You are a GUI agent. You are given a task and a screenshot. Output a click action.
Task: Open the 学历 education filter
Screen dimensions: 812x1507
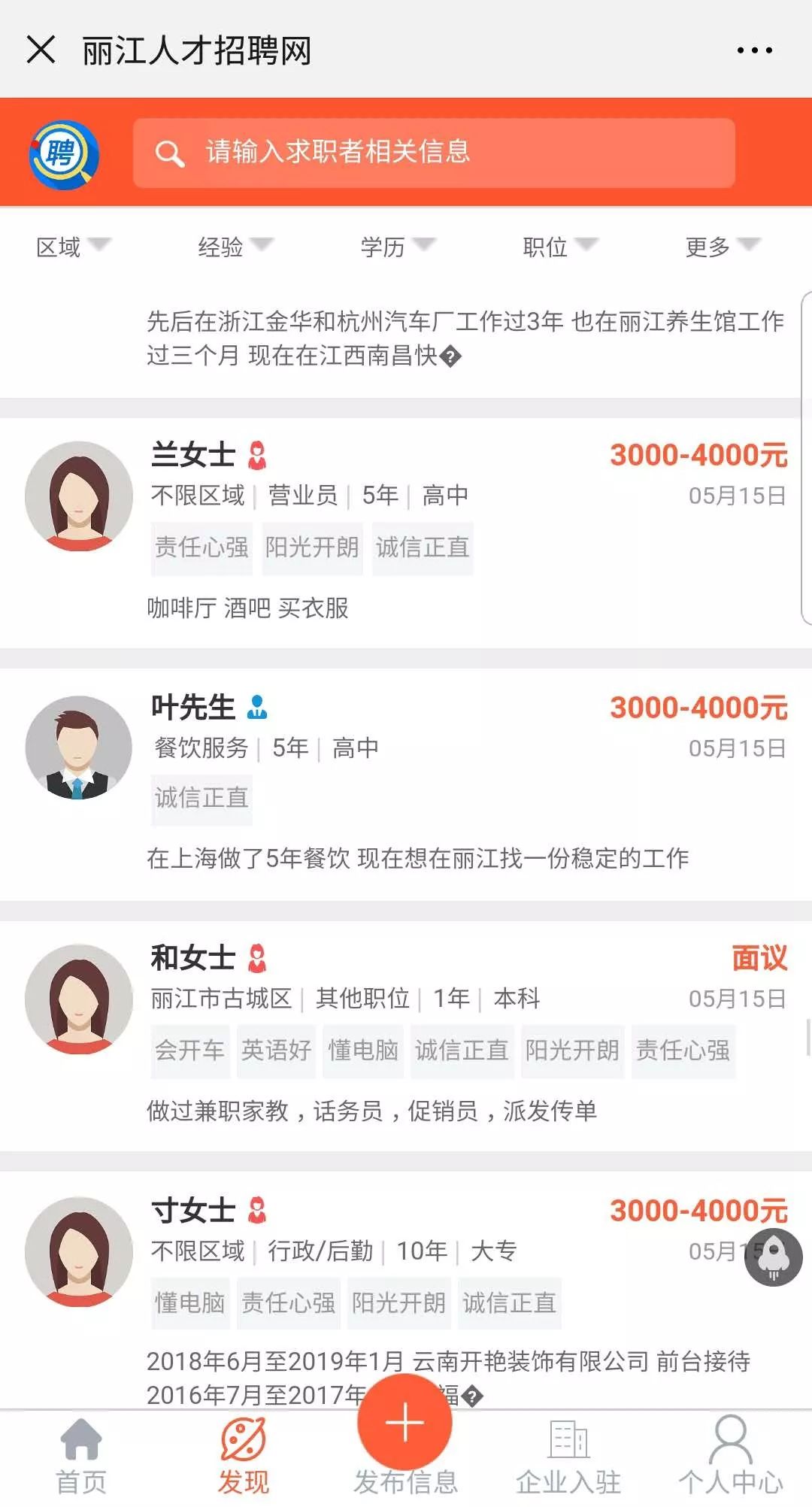coord(397,247)
